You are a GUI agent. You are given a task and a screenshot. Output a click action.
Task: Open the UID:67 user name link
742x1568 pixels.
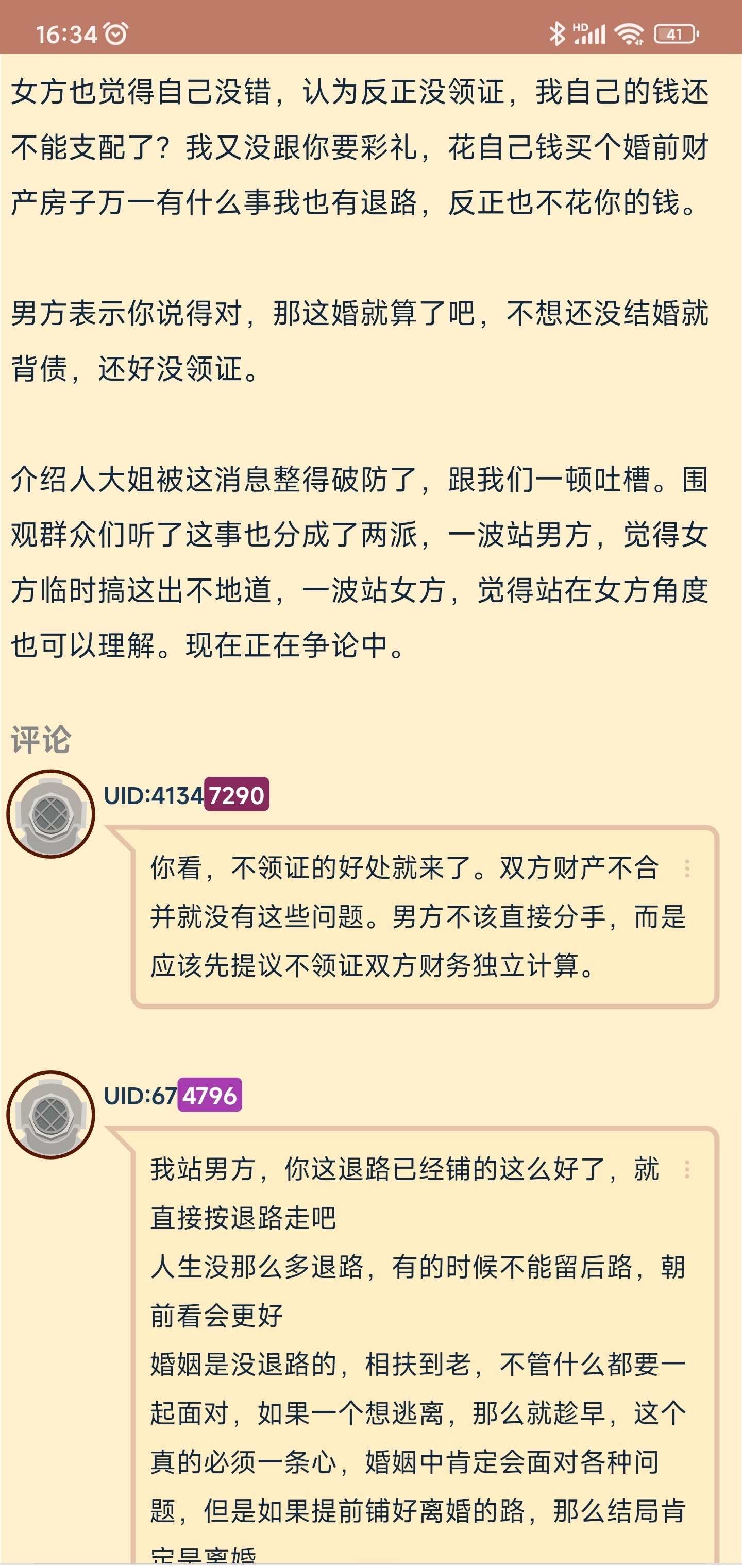tap(172, 1096)
